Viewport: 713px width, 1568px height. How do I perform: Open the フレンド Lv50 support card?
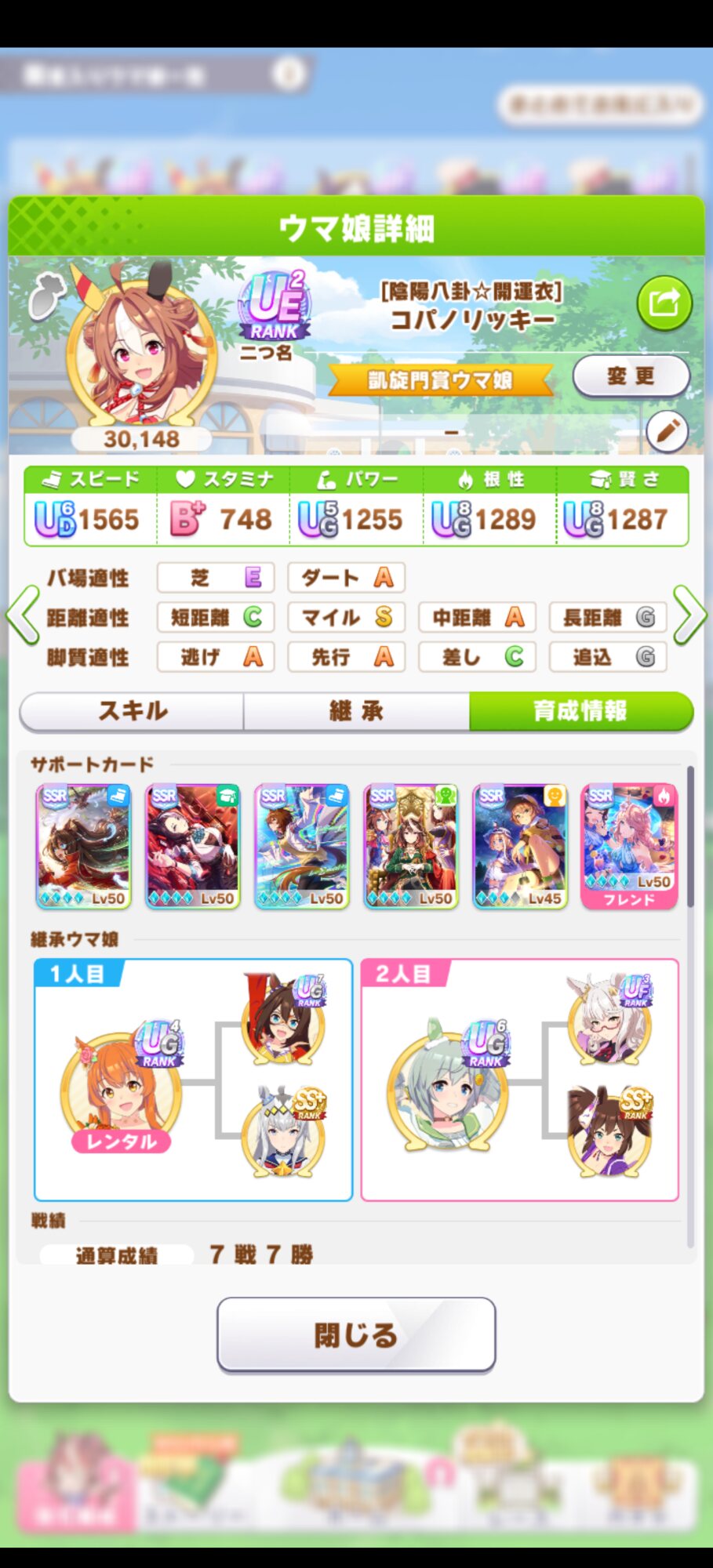coord(629,847)
